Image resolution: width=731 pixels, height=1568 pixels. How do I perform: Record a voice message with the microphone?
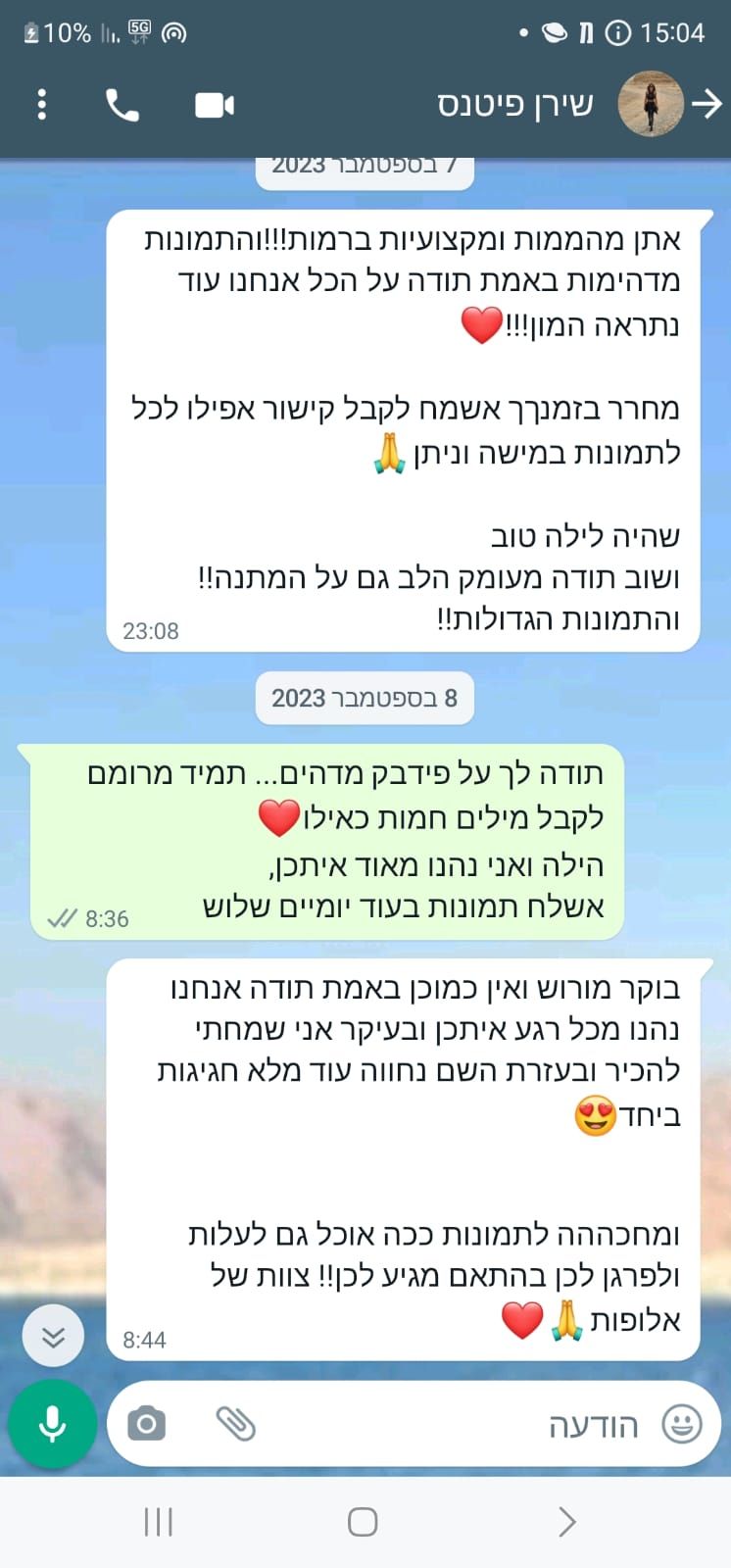tap(53, 1424)
